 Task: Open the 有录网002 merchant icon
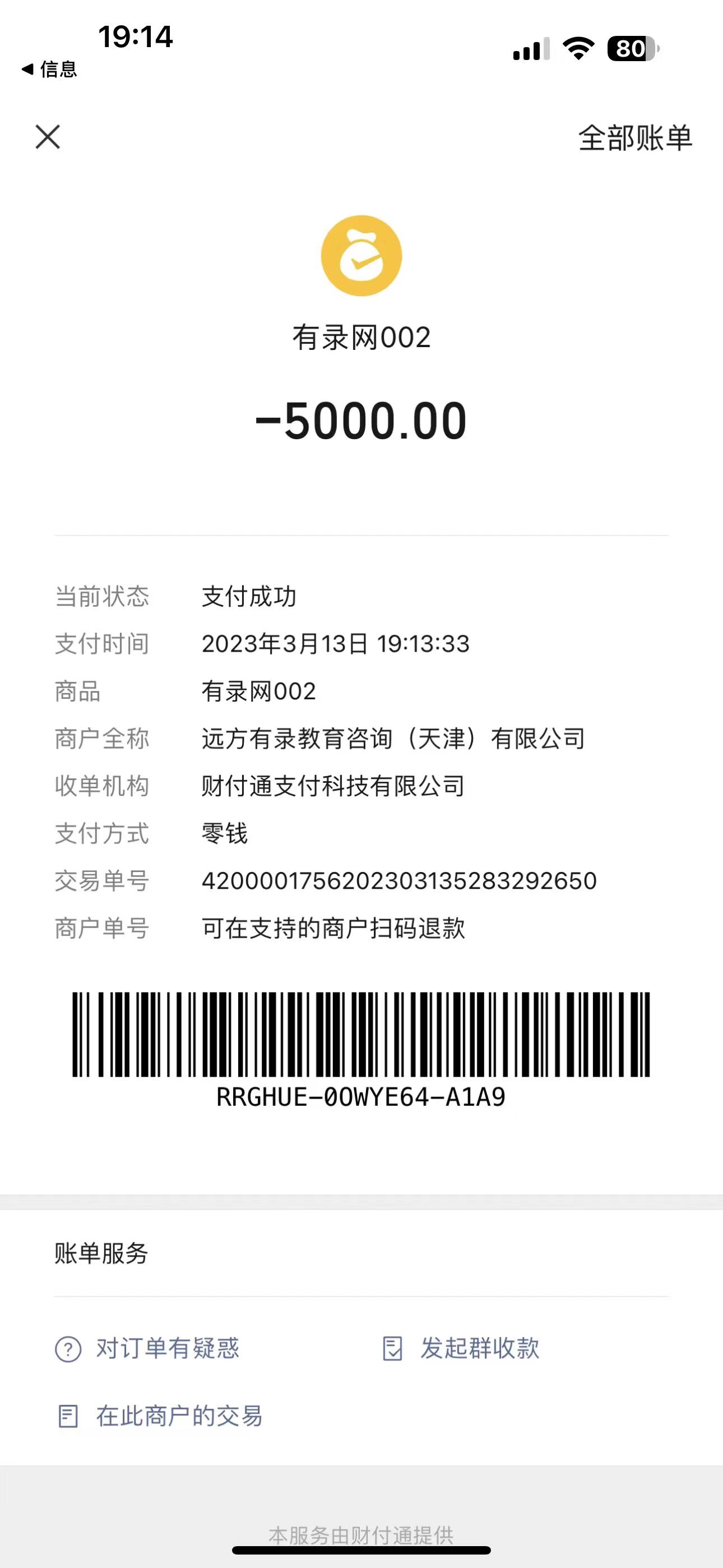(361, 256)
